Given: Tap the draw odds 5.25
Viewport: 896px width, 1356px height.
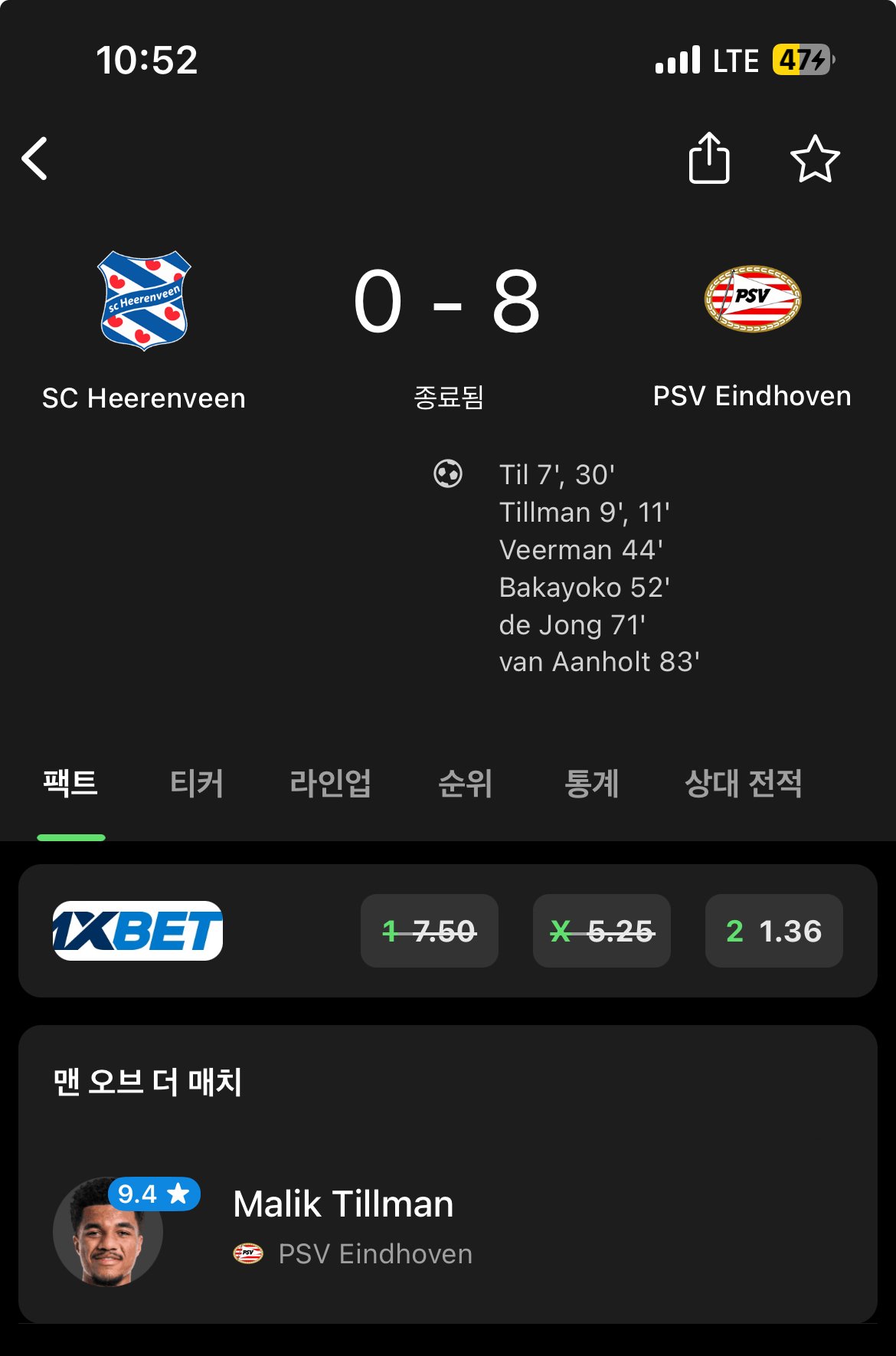Looking at the screenshot, I should pos(602,931).
